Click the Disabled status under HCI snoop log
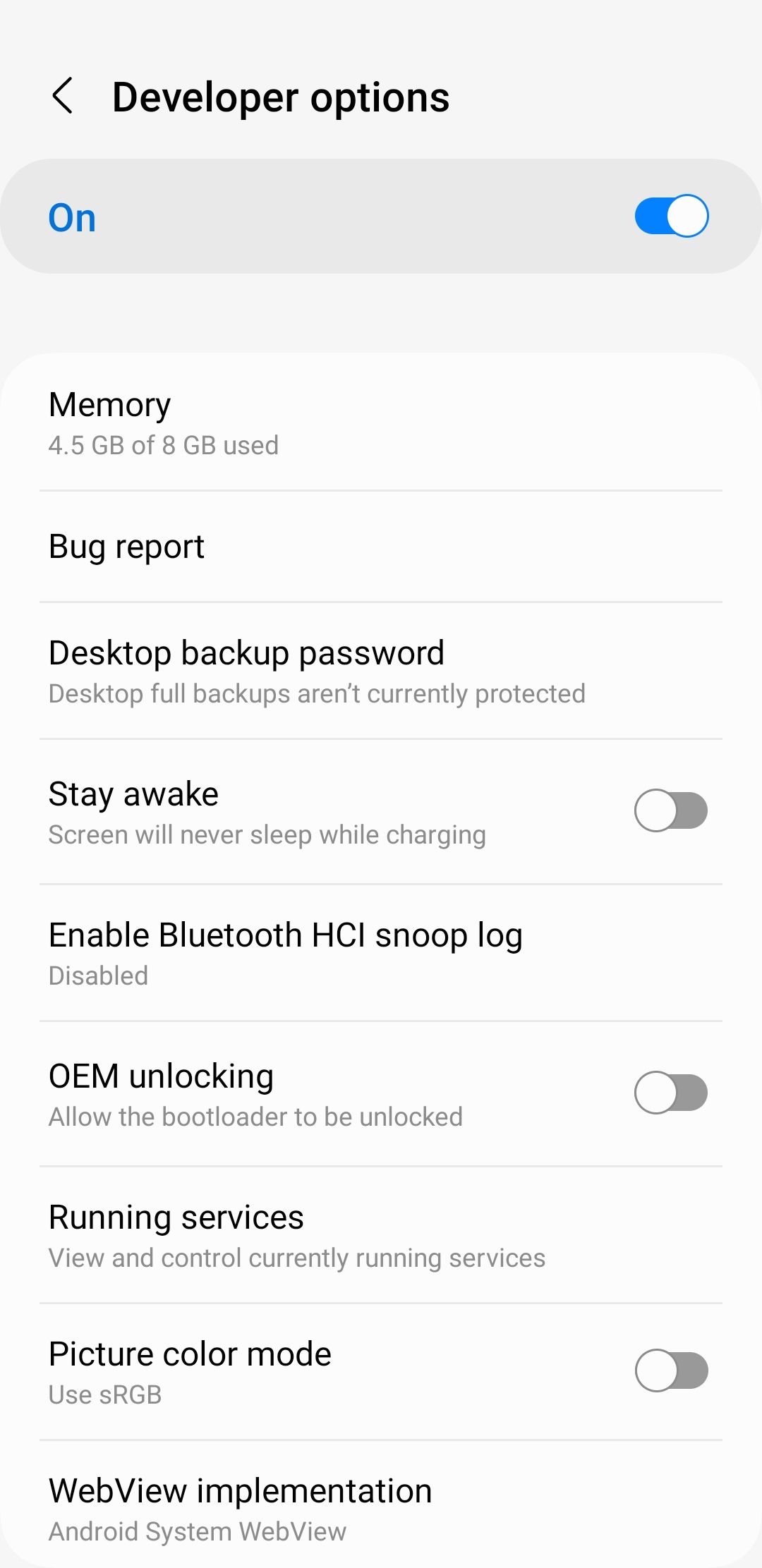Viewport: 762px width, 1568px height. point(98,976)
